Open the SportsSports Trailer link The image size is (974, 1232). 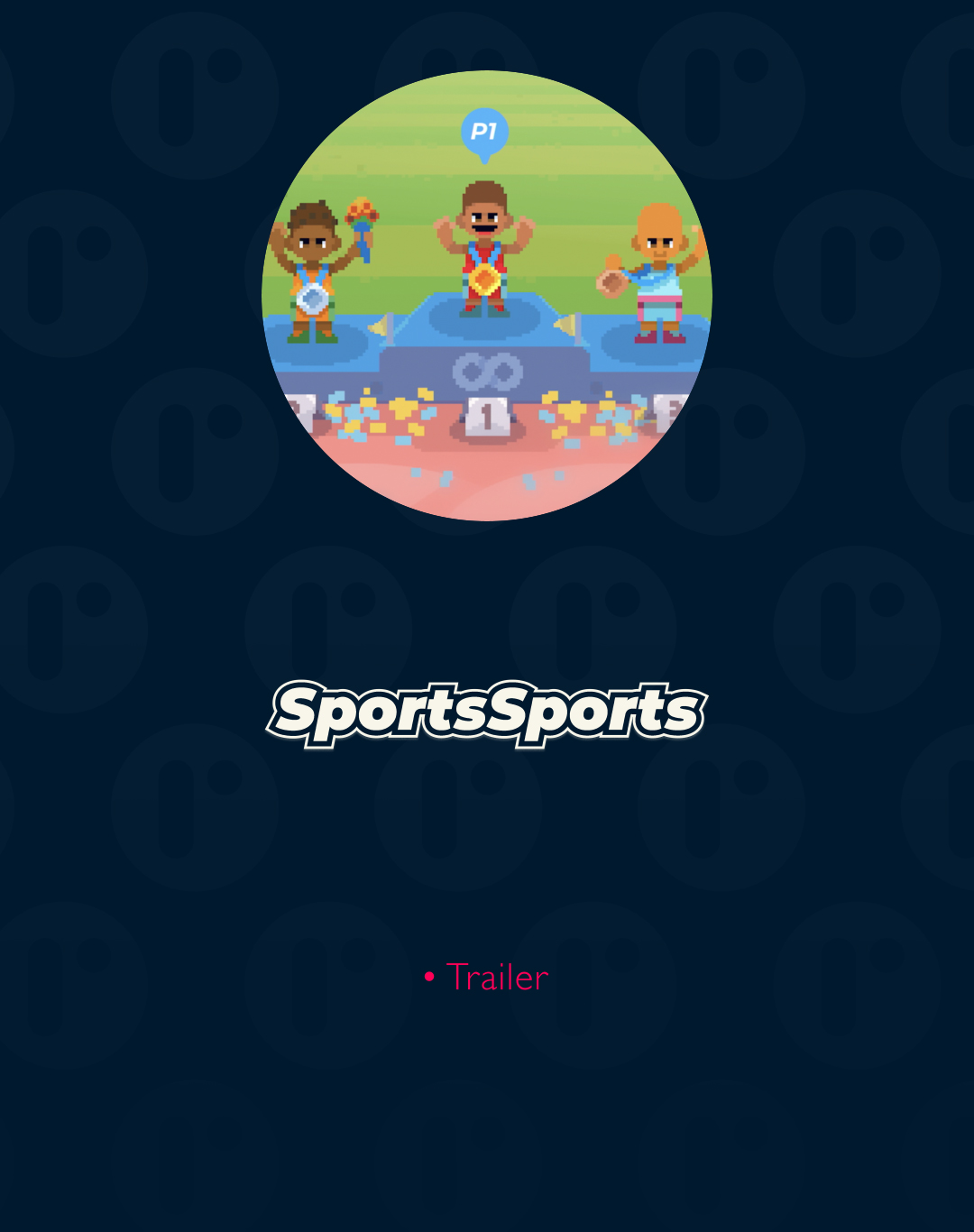(497, 978)
